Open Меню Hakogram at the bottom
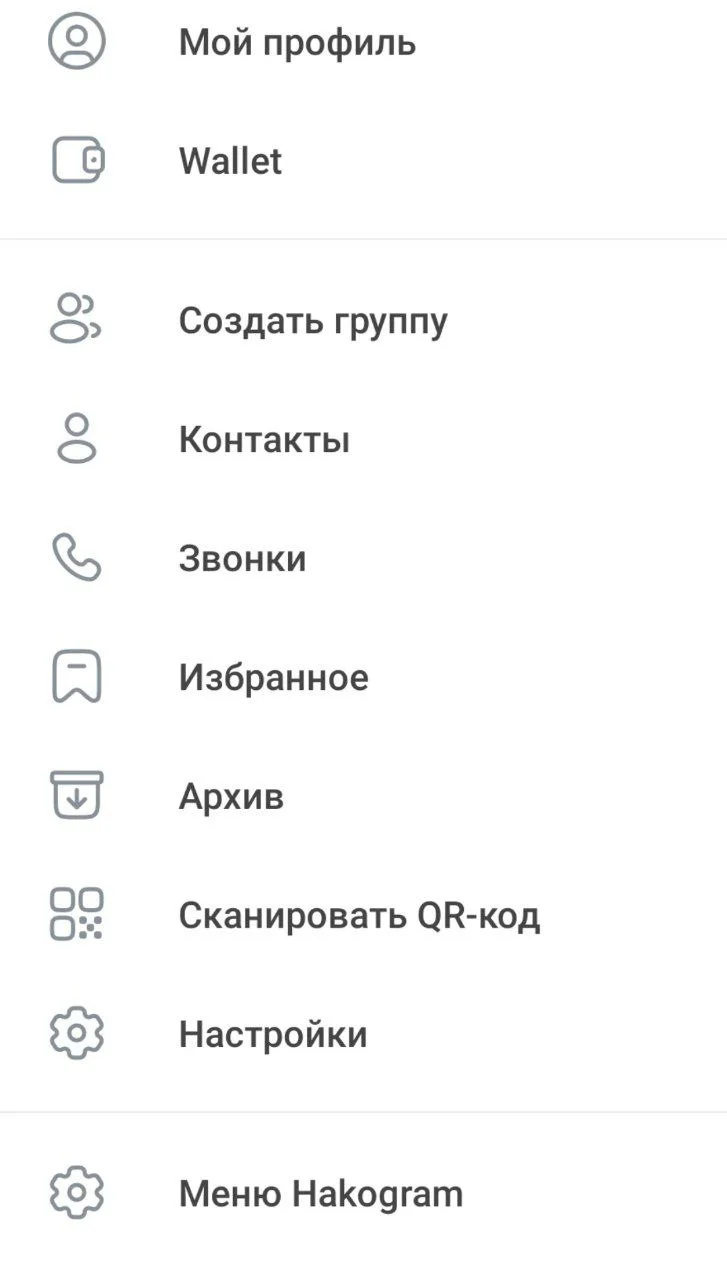The width and height of the screenshot is (727, 1280). pyautogui.click(x=320, y=1192)
